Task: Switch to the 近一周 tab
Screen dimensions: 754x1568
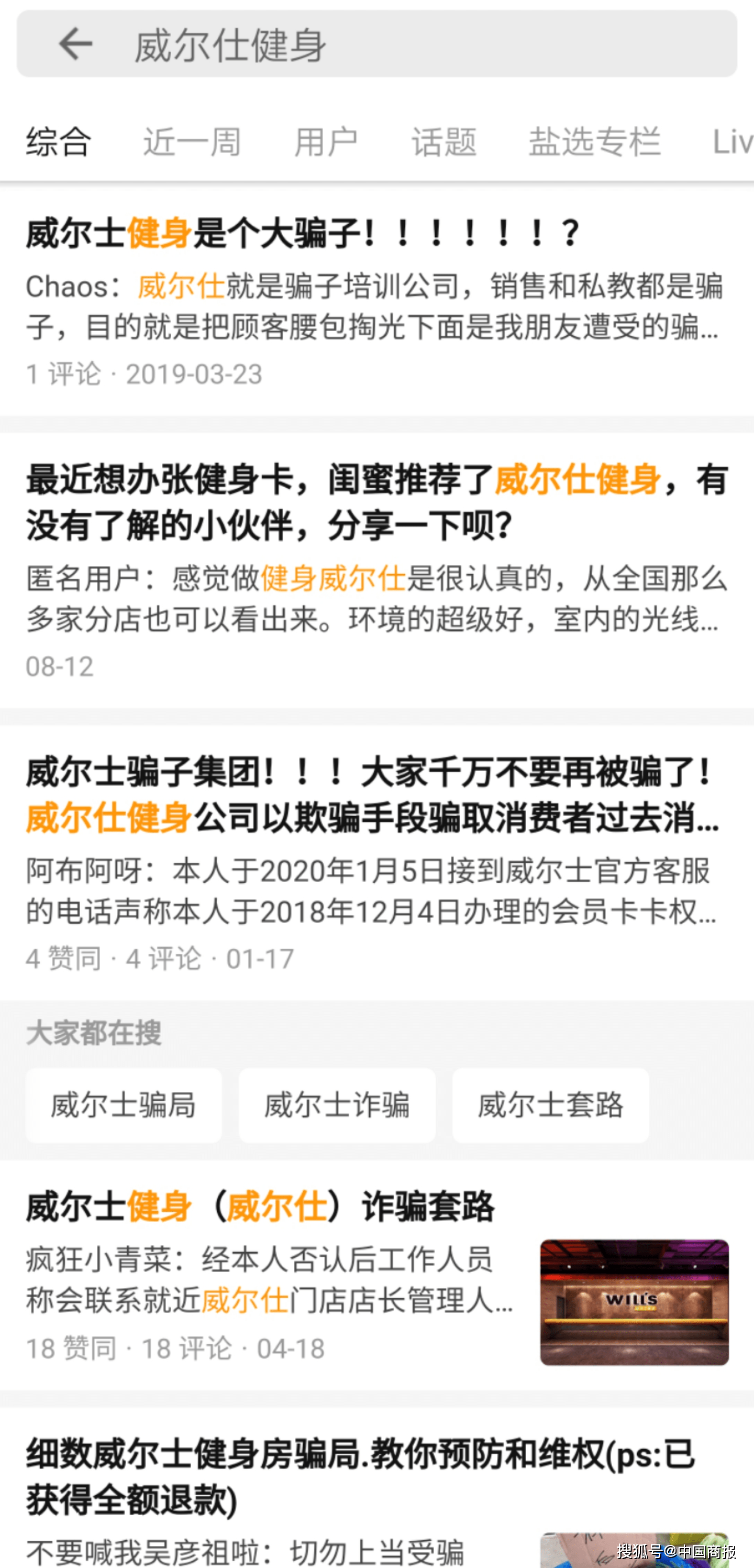Action: [192, 142]
